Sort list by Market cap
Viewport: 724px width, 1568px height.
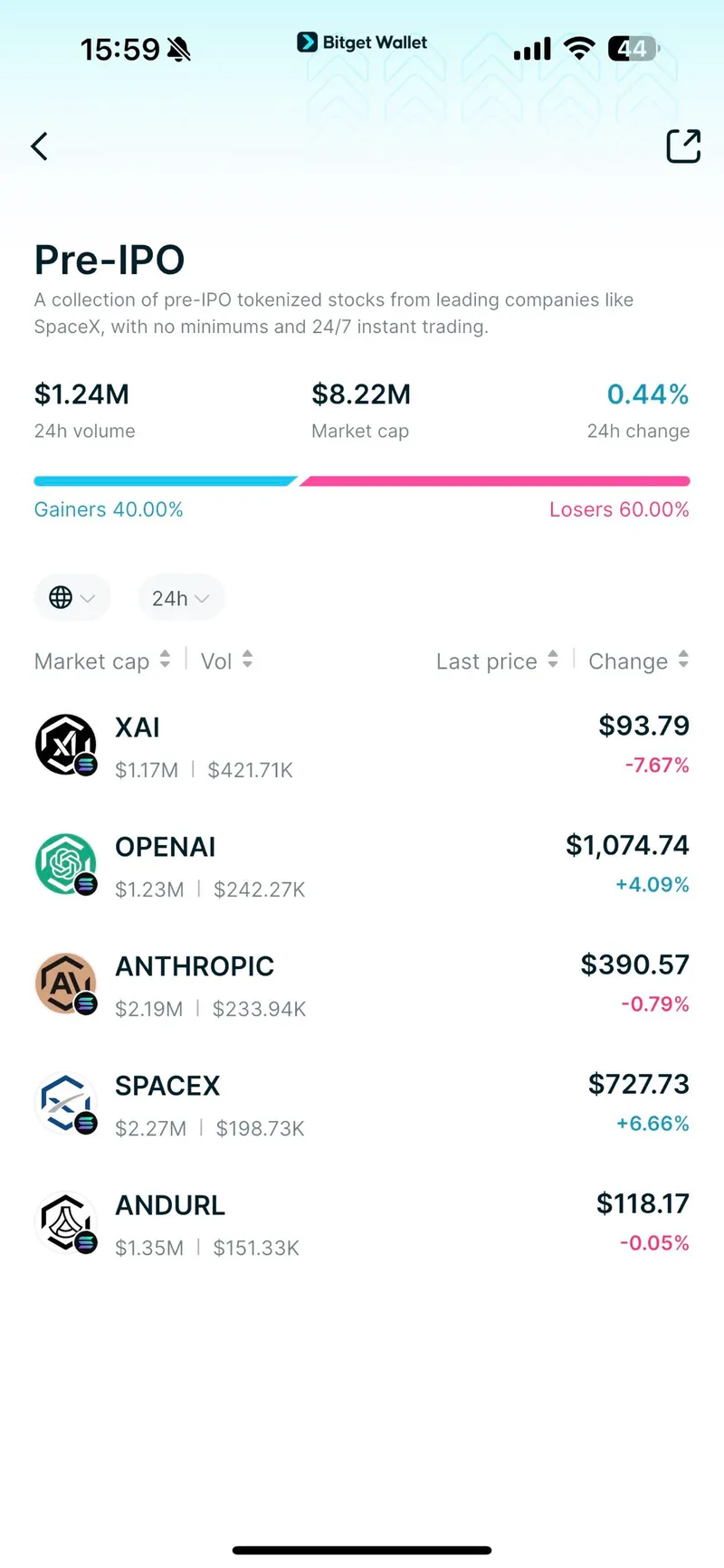(102, 661)
